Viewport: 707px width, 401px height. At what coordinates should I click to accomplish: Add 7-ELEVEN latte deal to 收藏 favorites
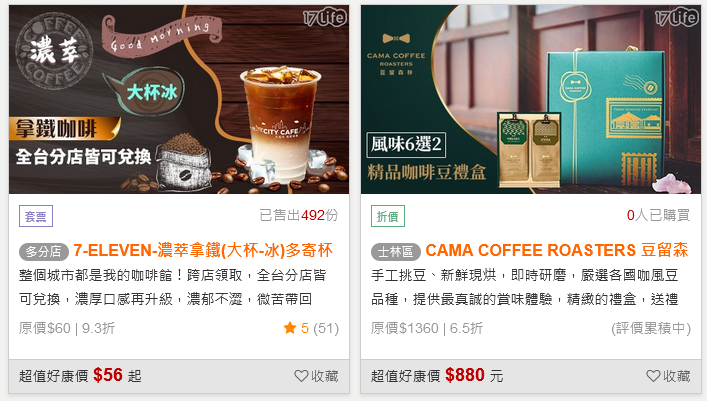(x=316, y=376)
